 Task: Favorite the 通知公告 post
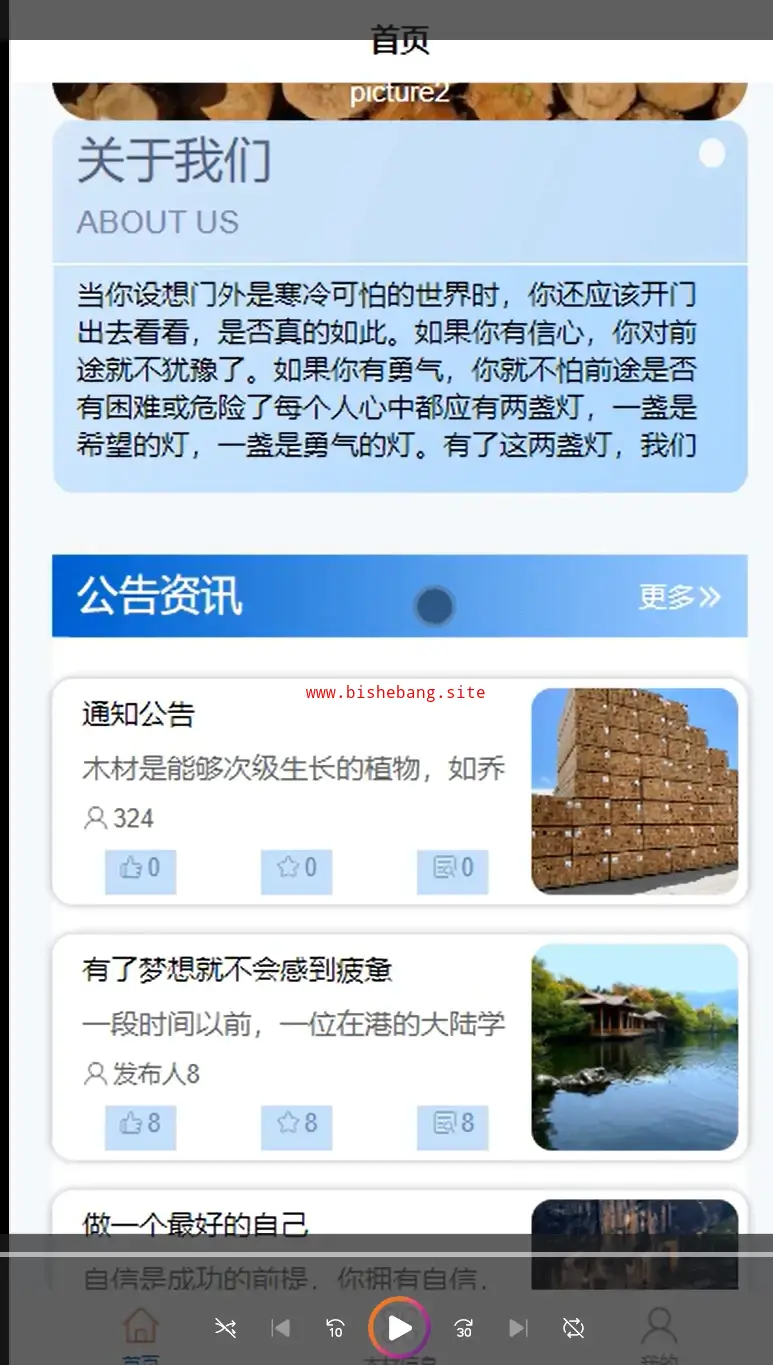point(296,868)
